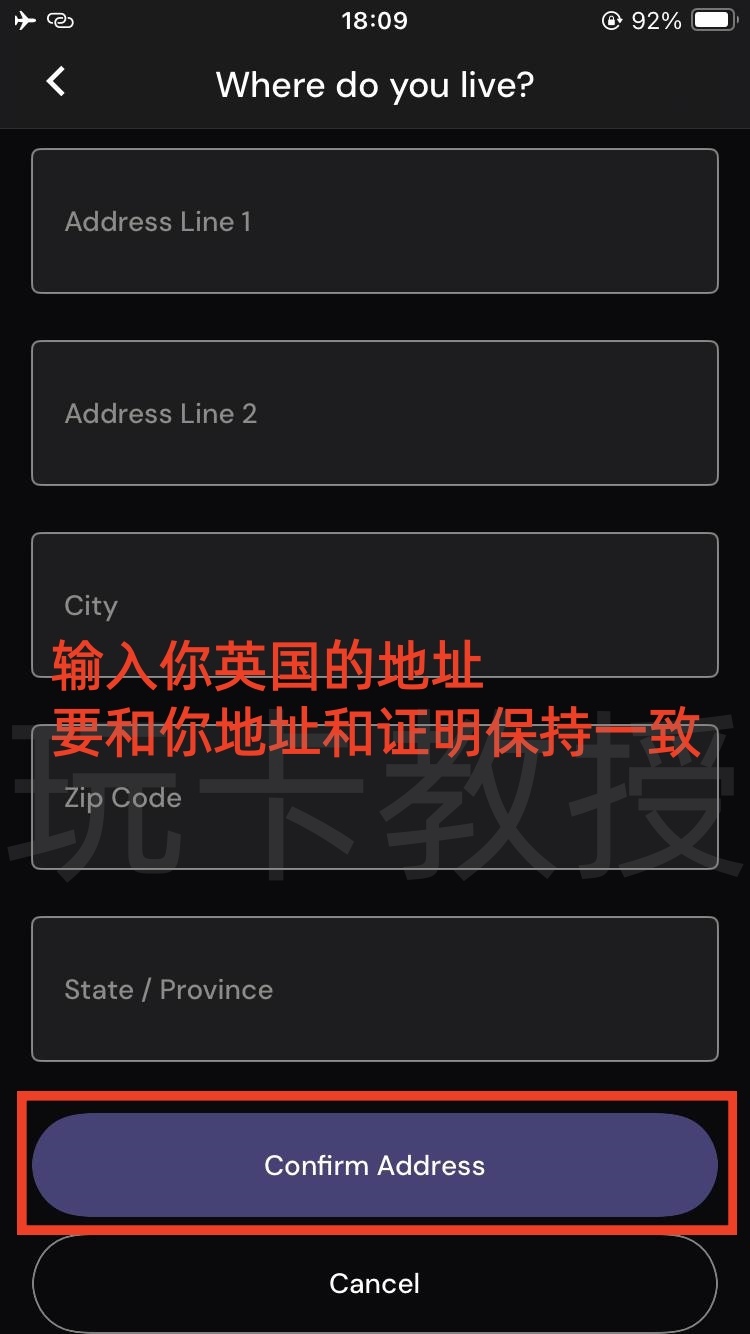Confirm Address with the purple button
The height and width of the screenshot is (1334, 750).
tap(375, 1165)
